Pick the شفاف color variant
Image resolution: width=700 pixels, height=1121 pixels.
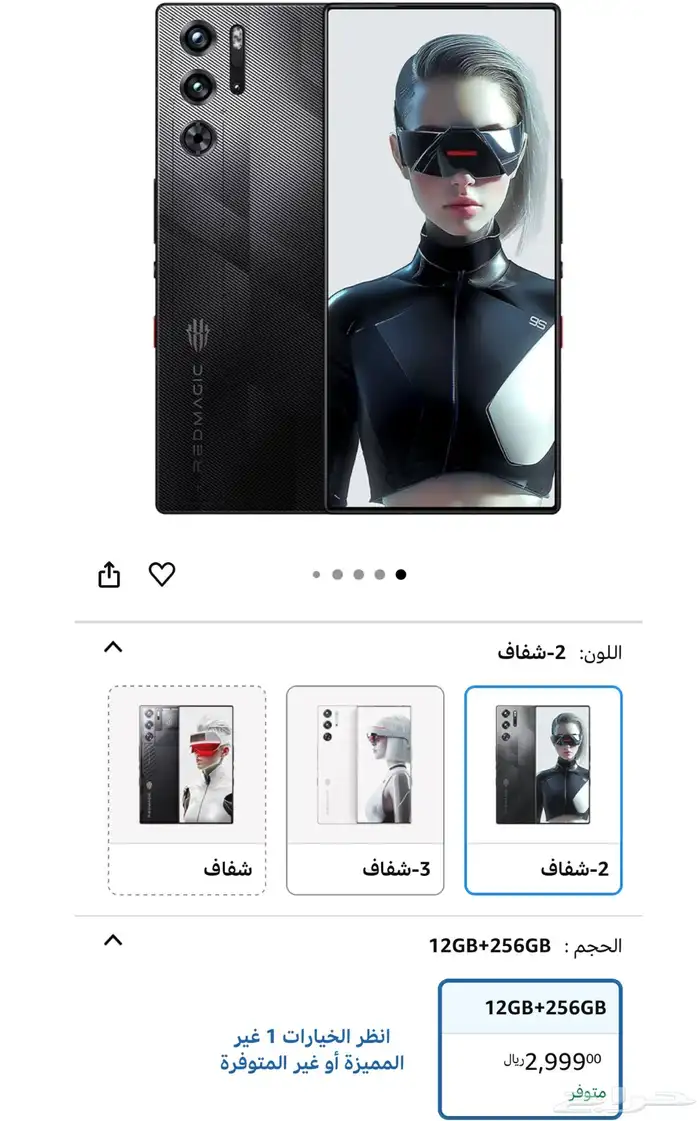pyautogui.click(x=187, y=789)
